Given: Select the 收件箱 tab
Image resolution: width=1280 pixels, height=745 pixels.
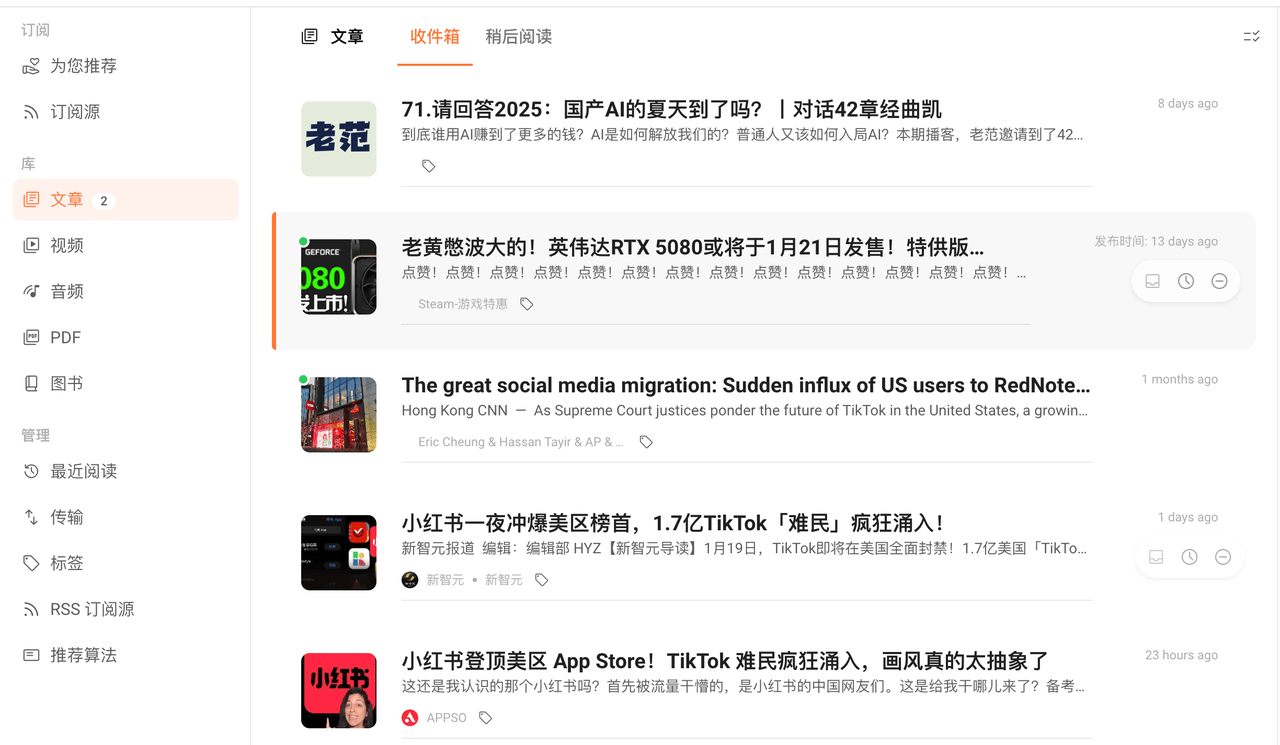Looking at the screenshot, I should point(434,37).
